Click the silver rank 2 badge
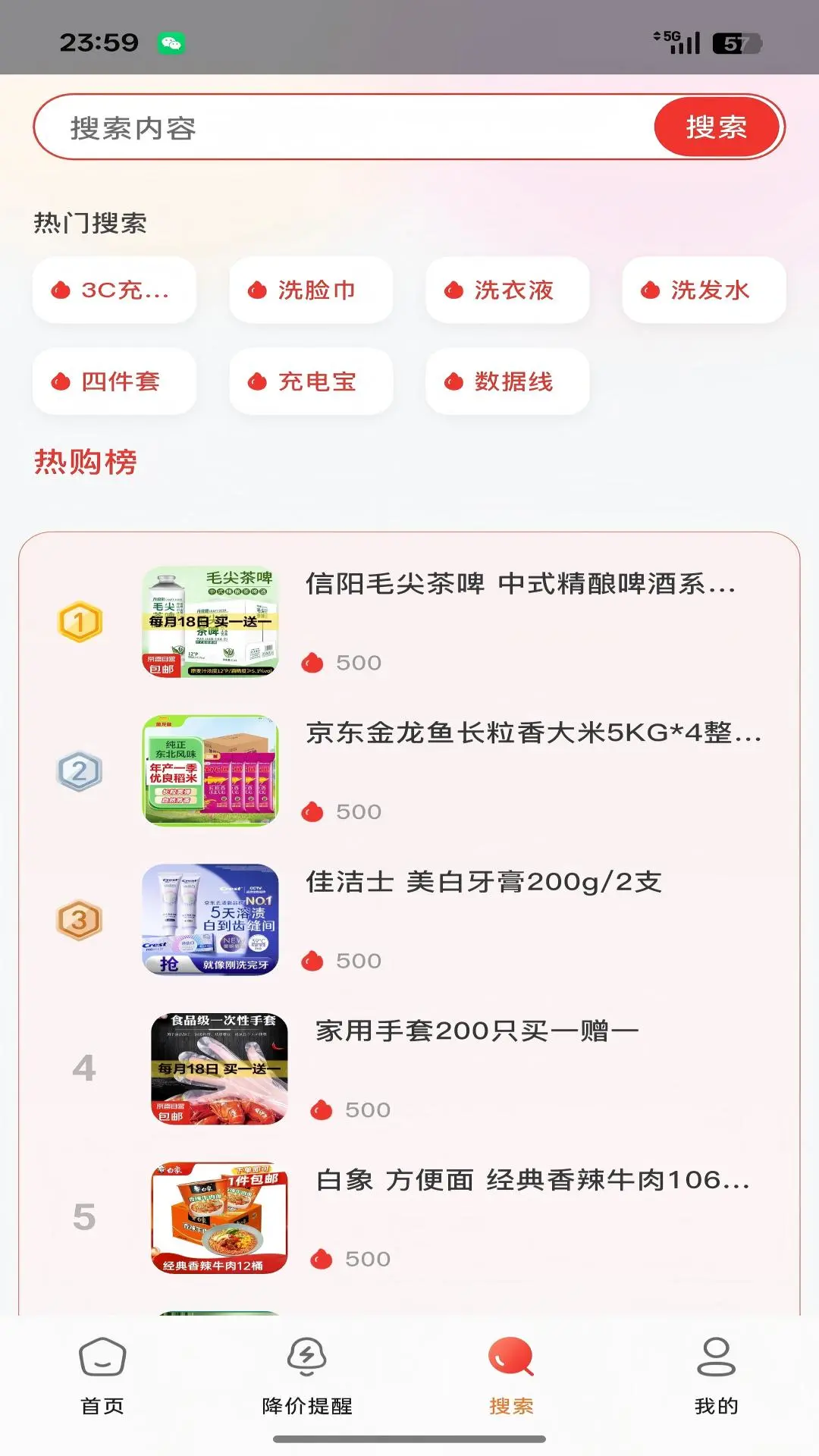 pyautogui.click(x=78, y=772)
